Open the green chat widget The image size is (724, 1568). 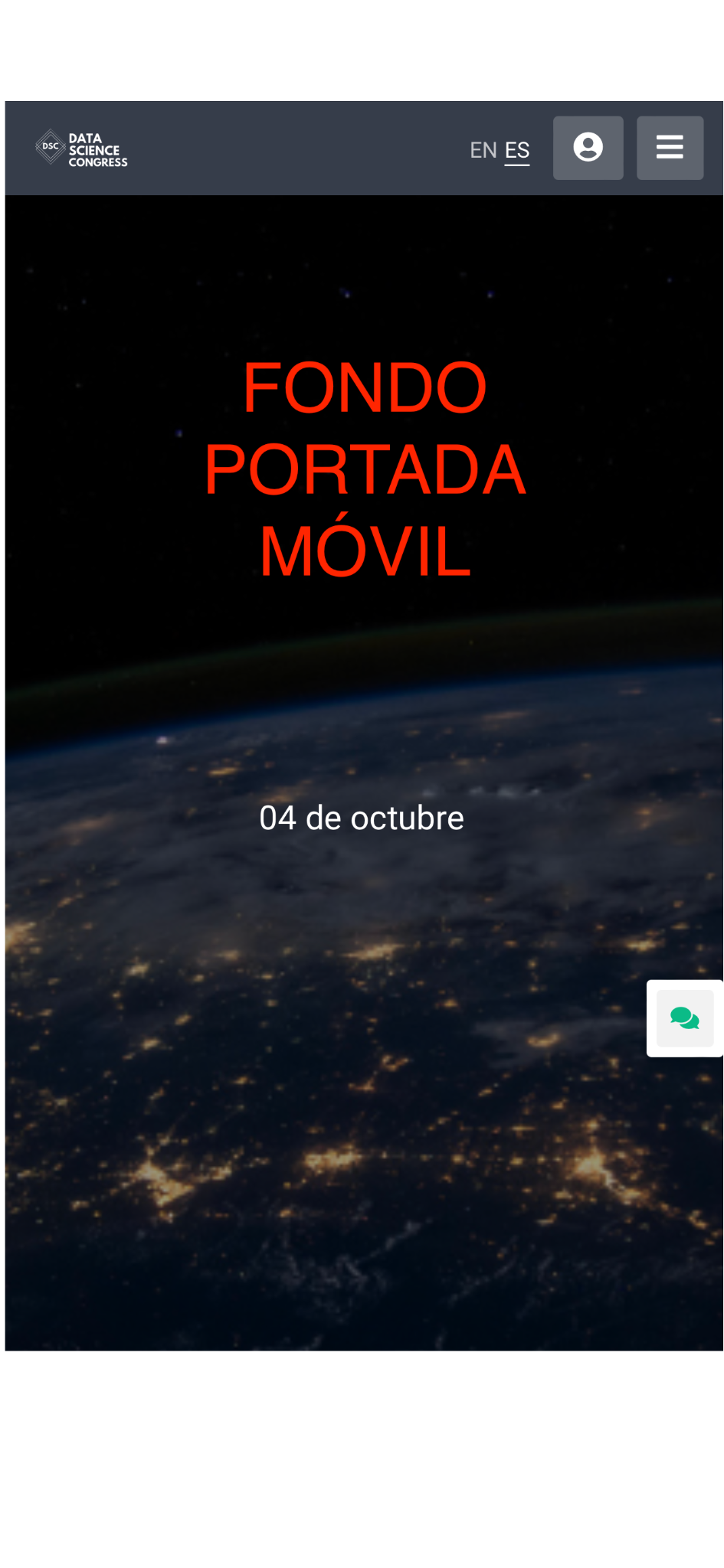point(685,1018)
